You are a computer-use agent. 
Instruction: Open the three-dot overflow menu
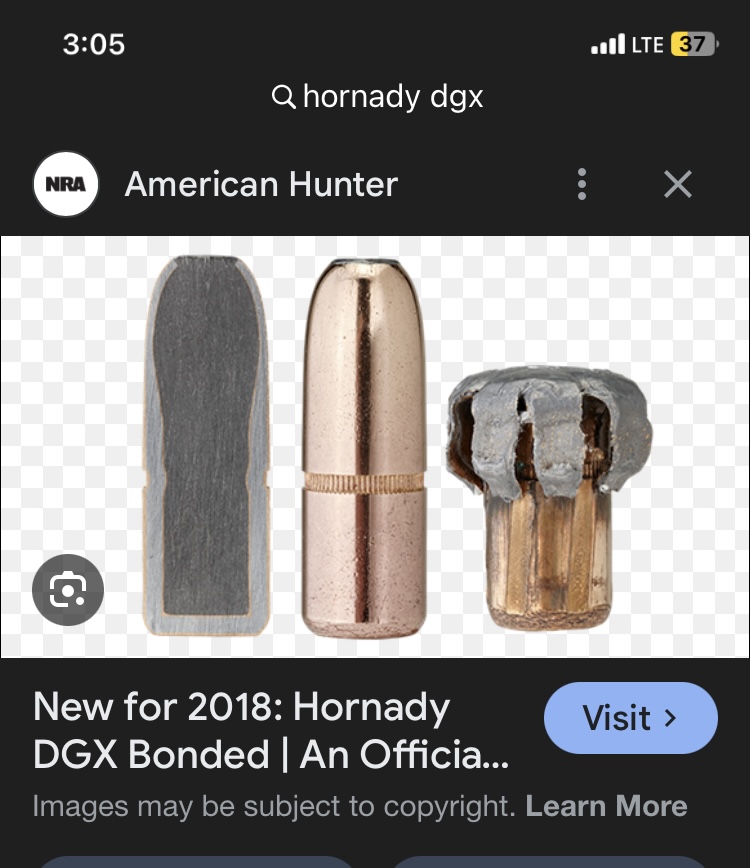581,184
